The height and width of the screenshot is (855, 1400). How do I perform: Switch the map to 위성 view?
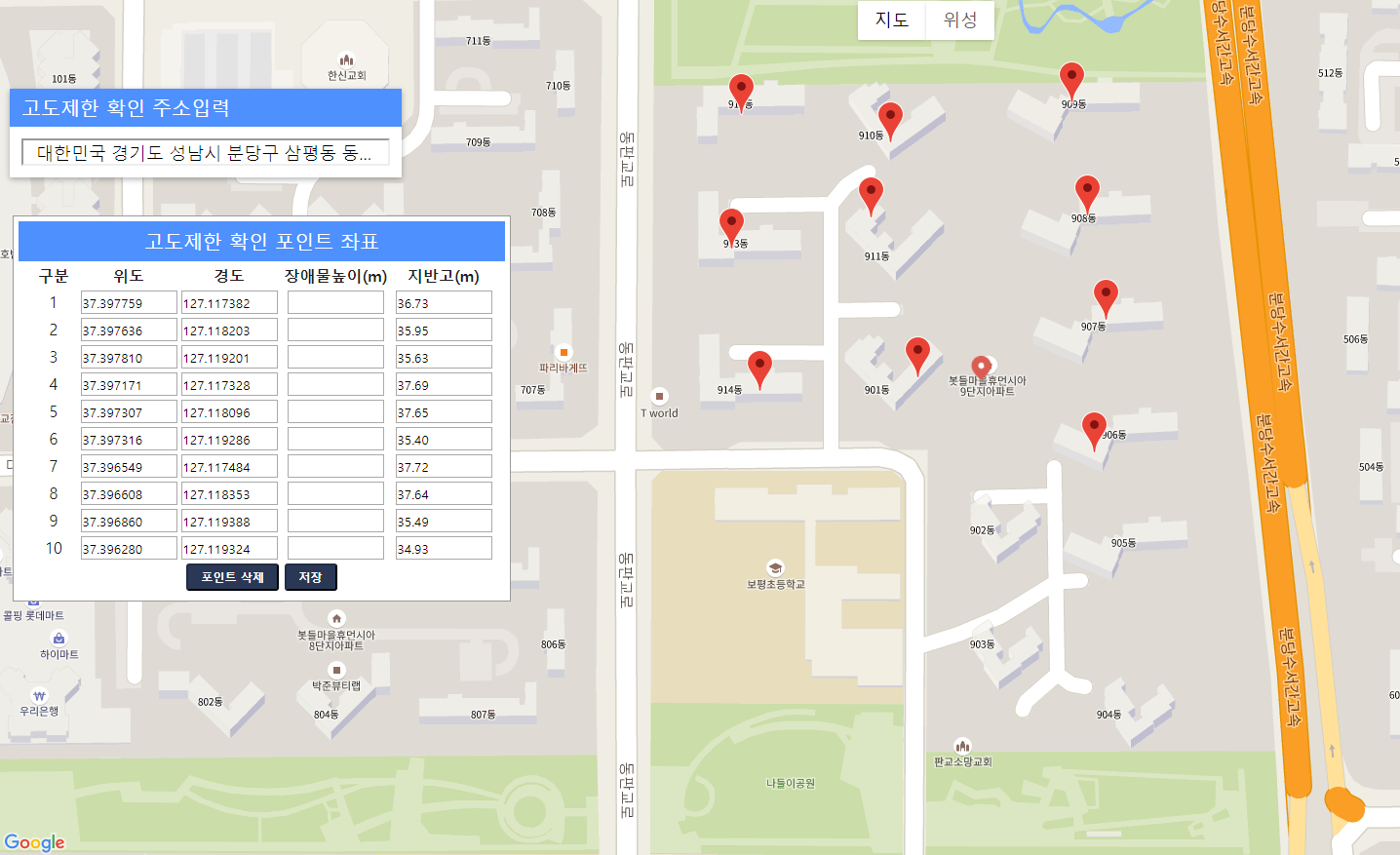[x=959, y=19]
